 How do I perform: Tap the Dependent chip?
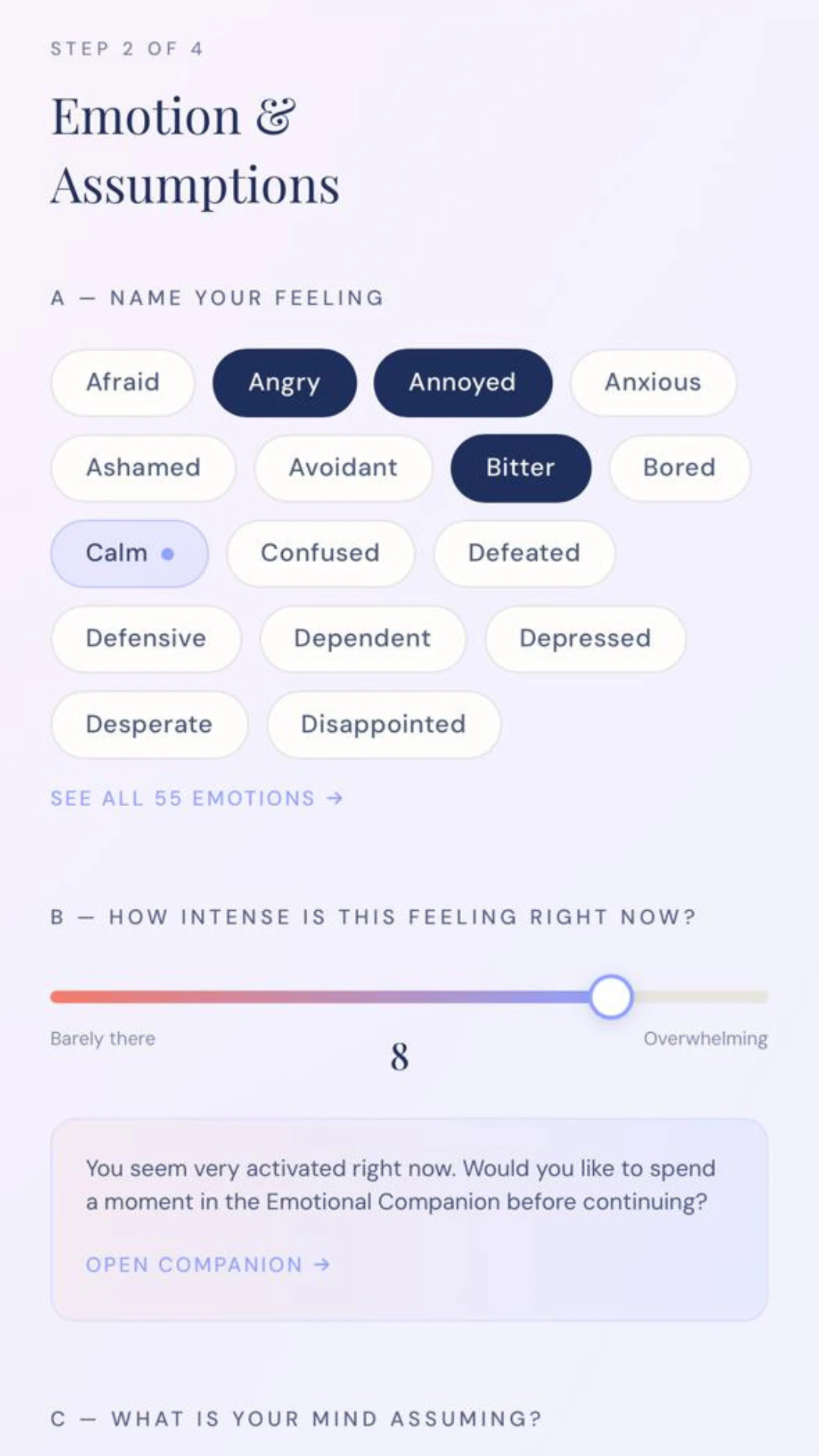click(362, 639)
